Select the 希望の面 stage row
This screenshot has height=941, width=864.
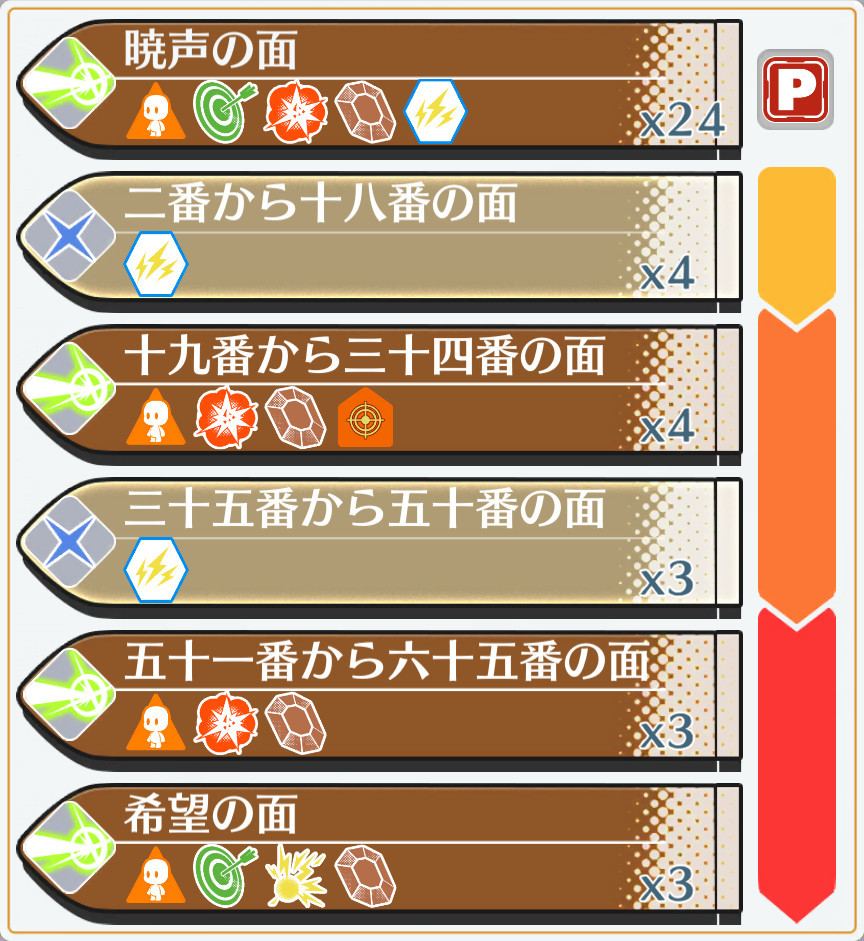[380, 850]
